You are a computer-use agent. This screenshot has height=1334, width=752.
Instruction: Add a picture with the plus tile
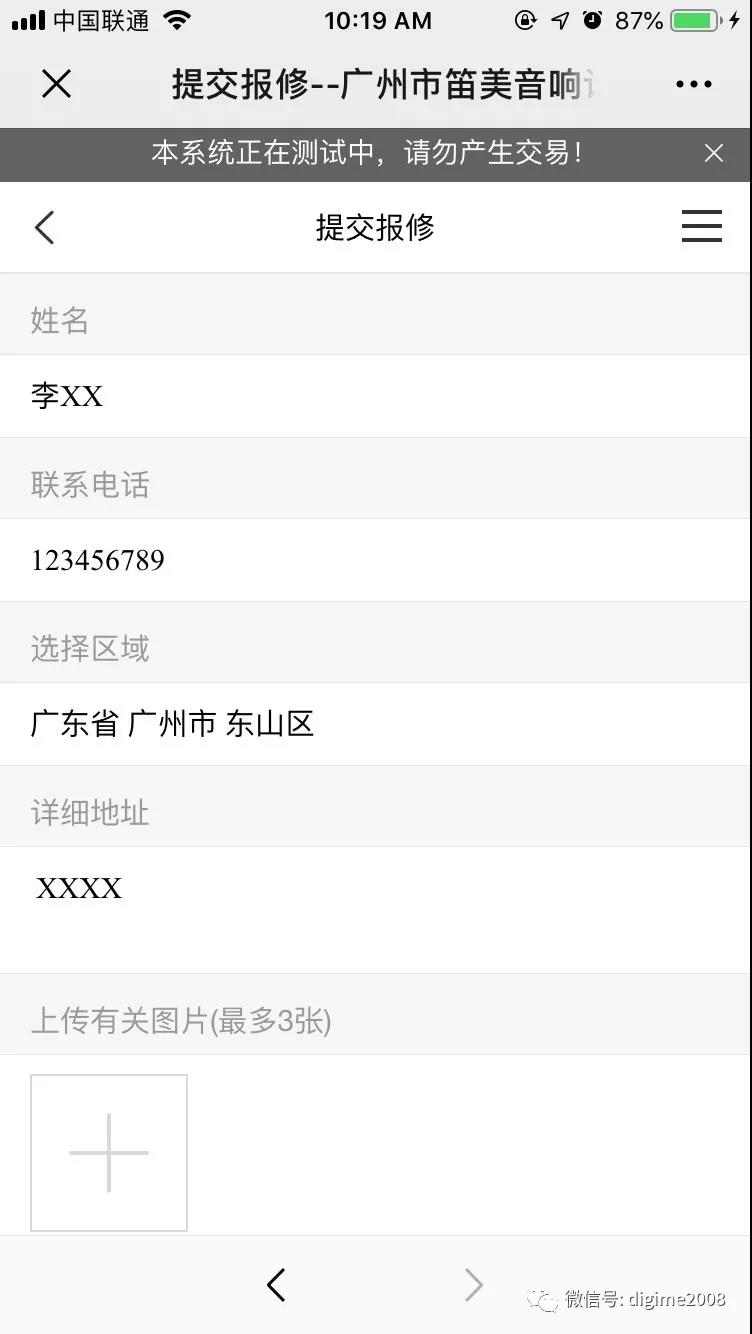point(109,1153)
